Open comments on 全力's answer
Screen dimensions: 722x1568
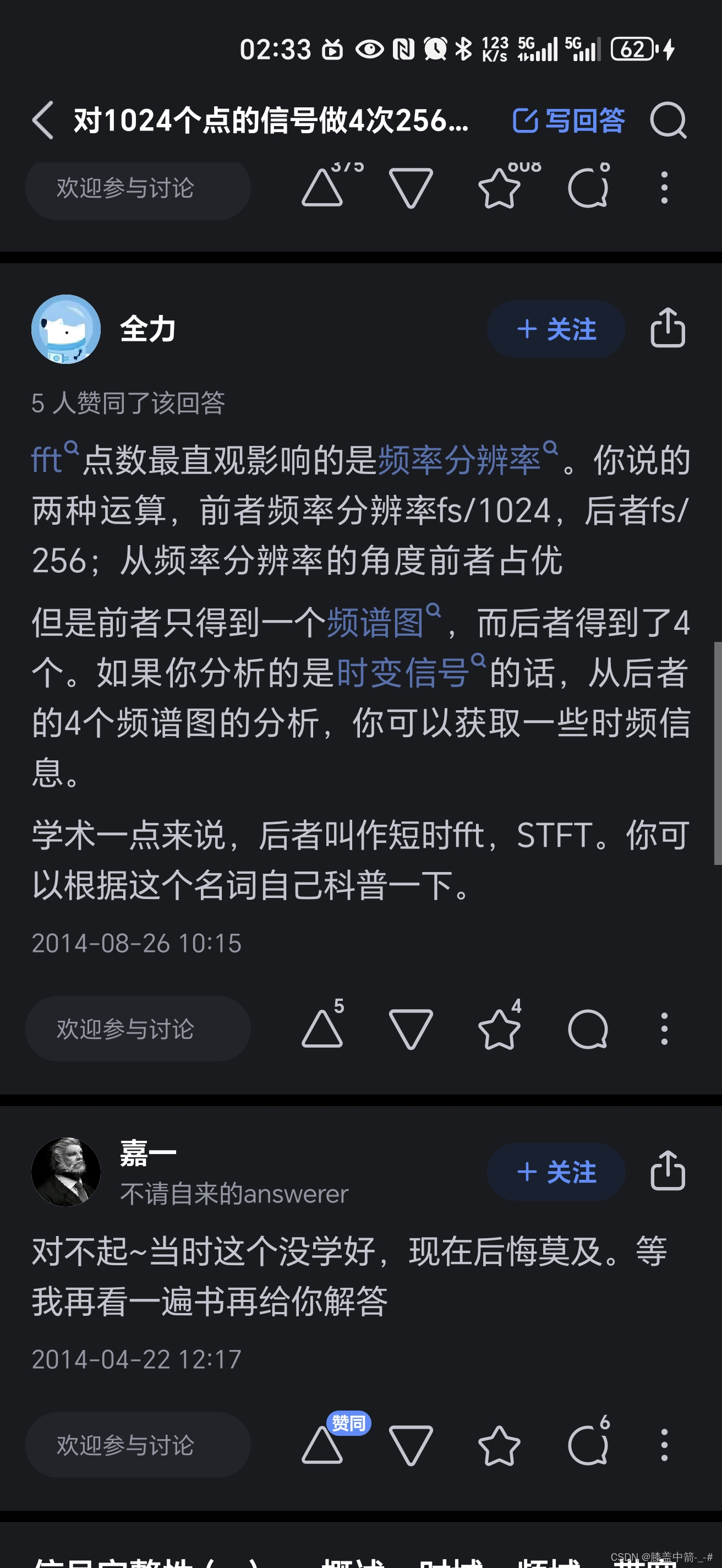588,1028
